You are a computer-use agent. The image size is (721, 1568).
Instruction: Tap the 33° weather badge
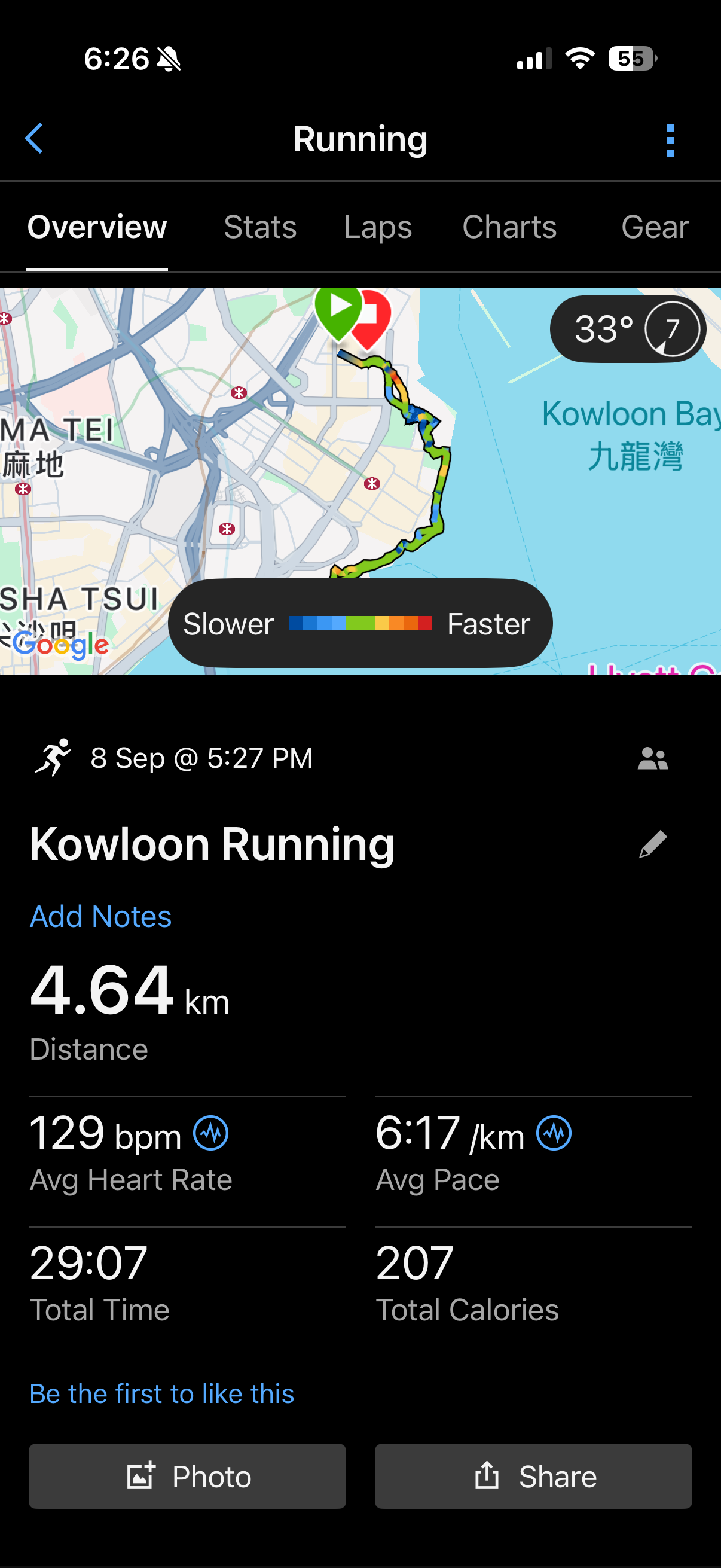coord(628,330)
